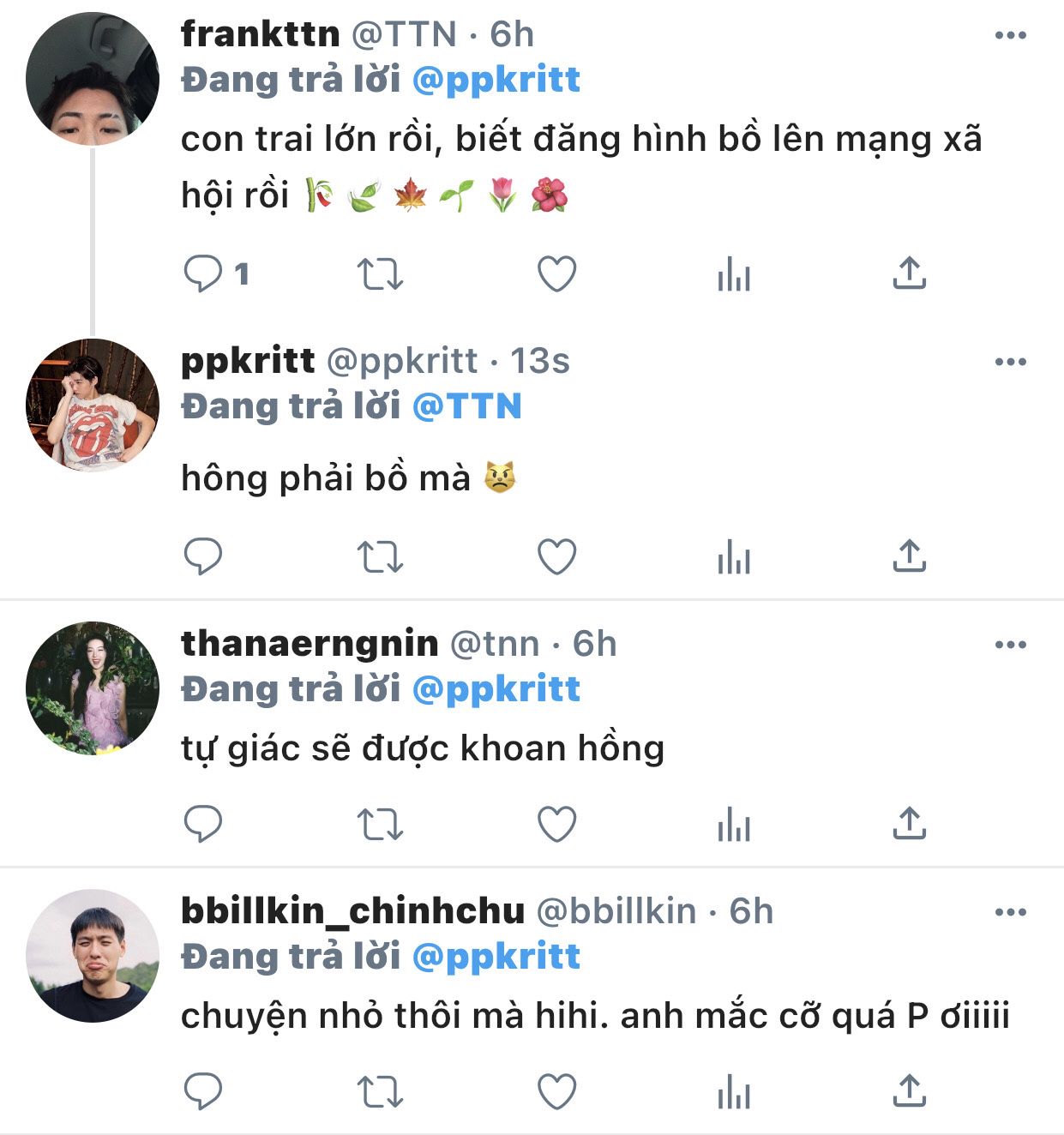Open overflow menu on frankttn's reply
The height and width of the screenshot is (1135, 1064).
click(x=1010, y=35)
